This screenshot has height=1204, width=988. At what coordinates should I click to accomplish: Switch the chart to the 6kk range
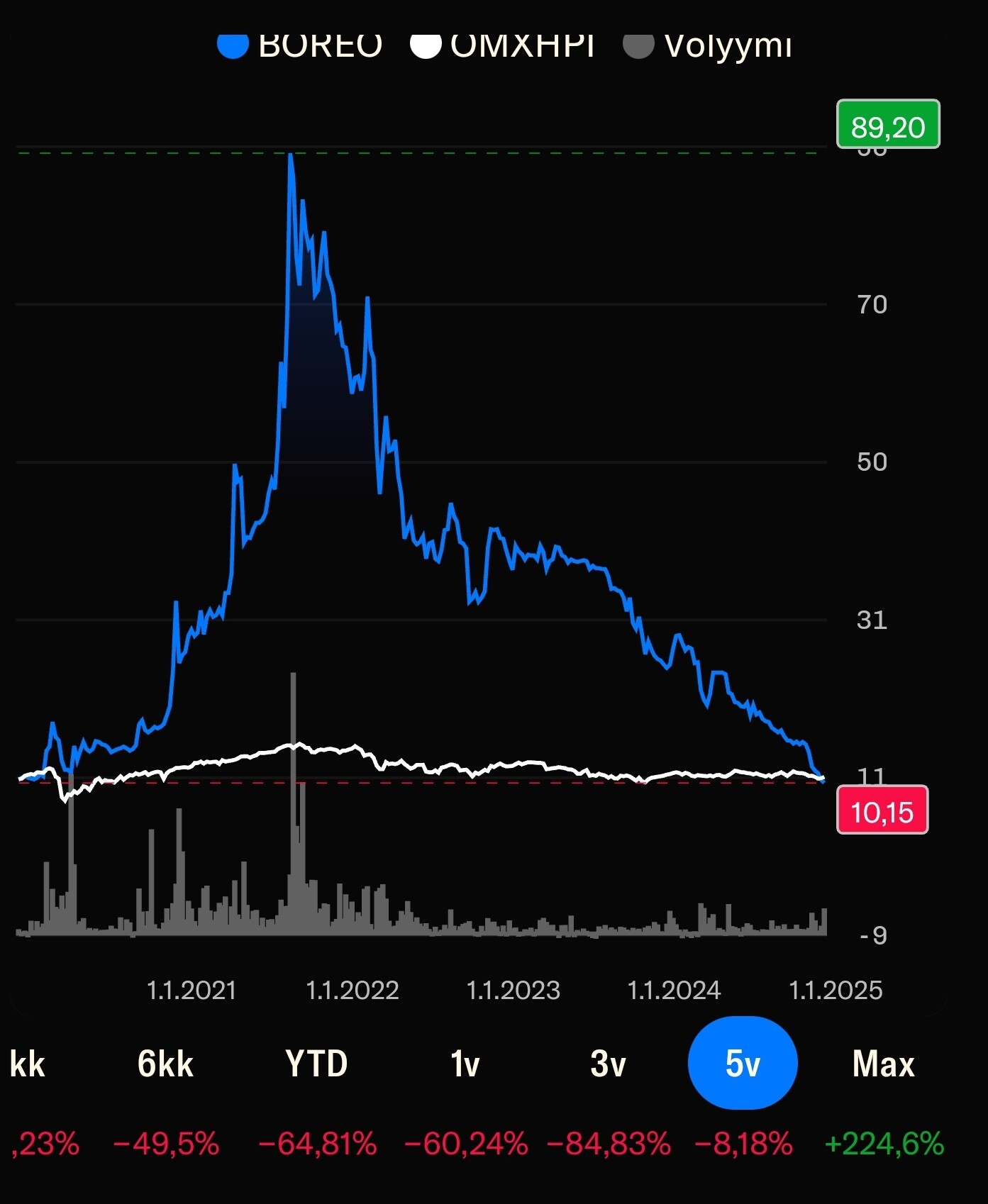click(x=165, y=1064)
